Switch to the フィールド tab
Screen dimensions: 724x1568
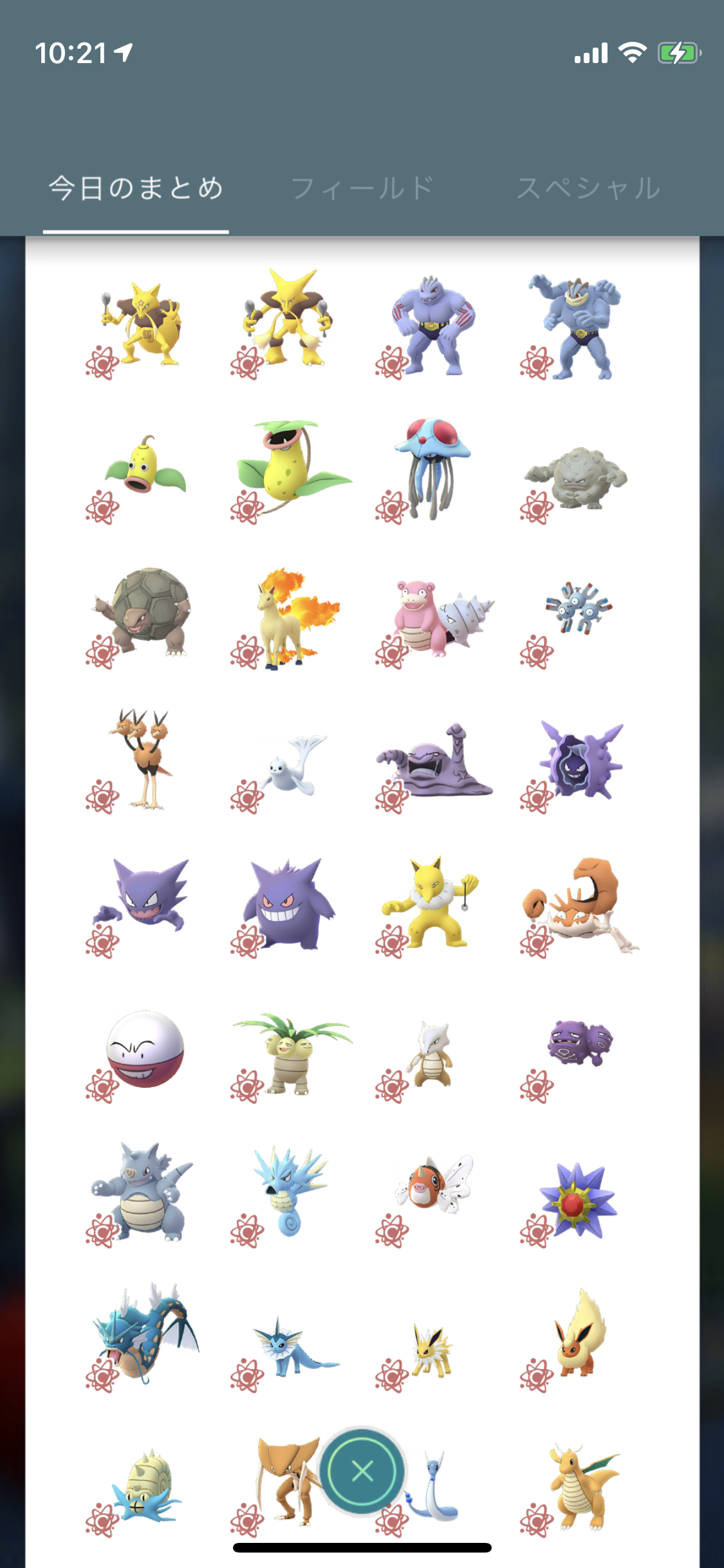point(362,189)
